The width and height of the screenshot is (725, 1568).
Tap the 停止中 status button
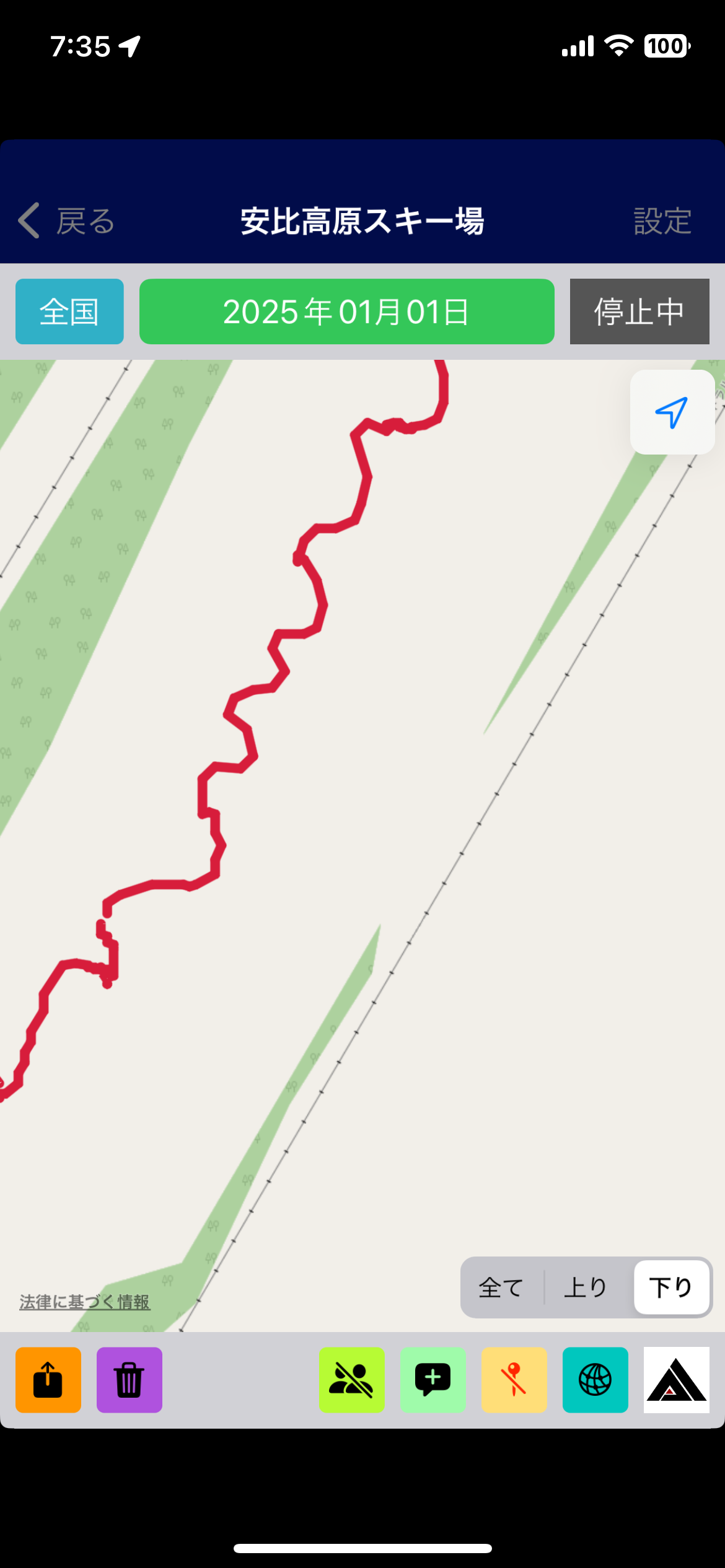tap(639, 311)
